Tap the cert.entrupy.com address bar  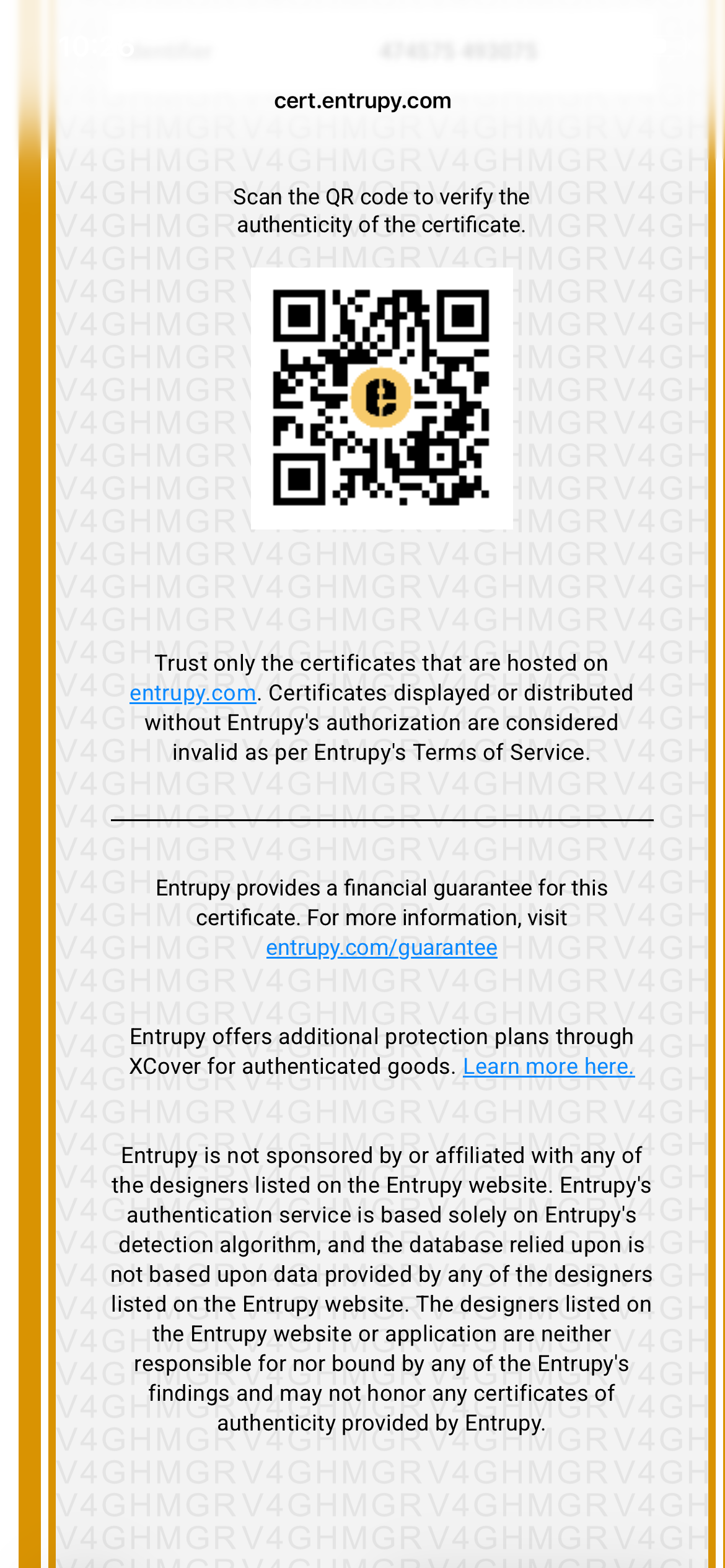[x=362, y=101]
